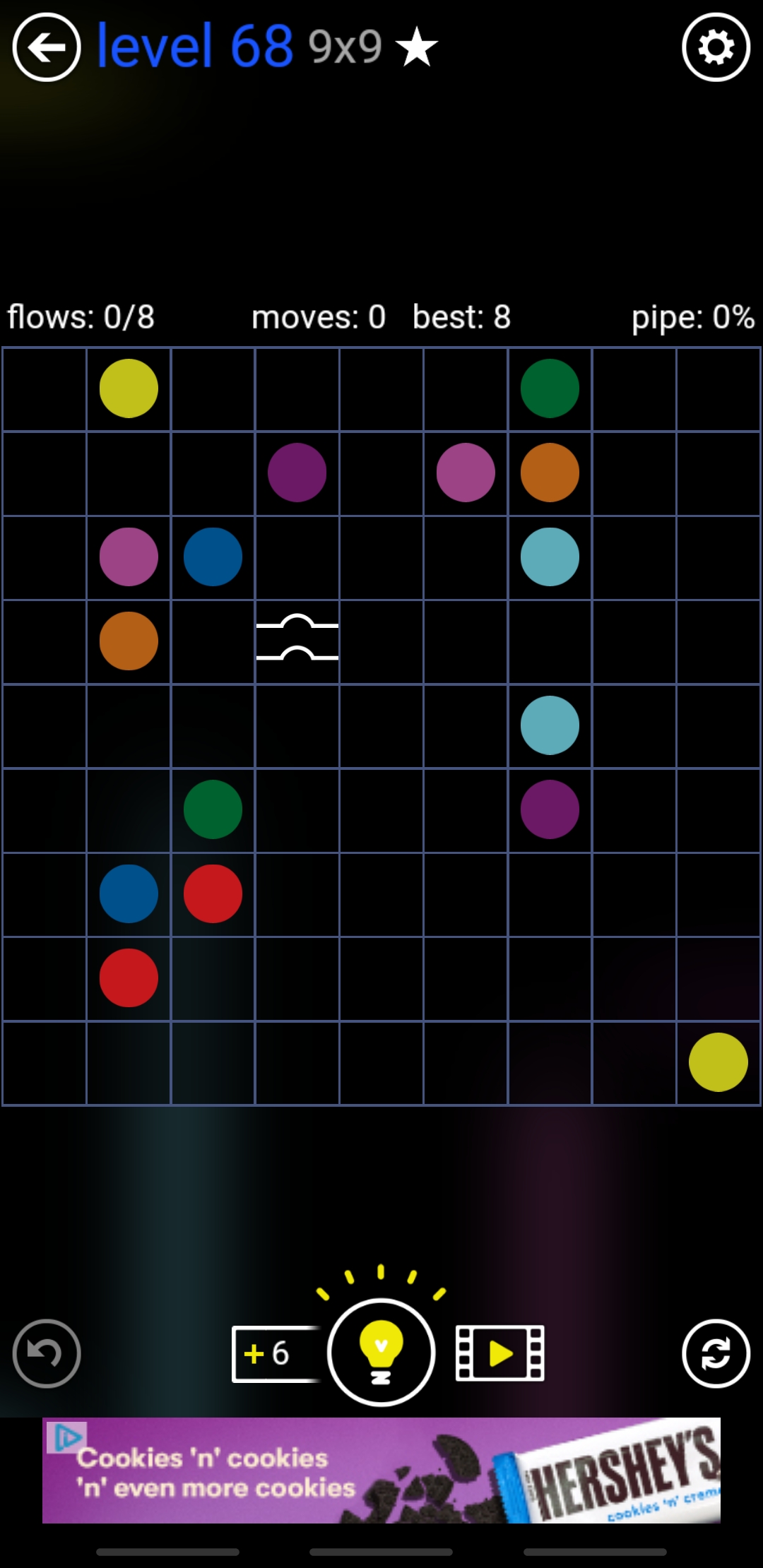Undo the last move
Screen dimensions: 763x1568
click(47, 1353)
